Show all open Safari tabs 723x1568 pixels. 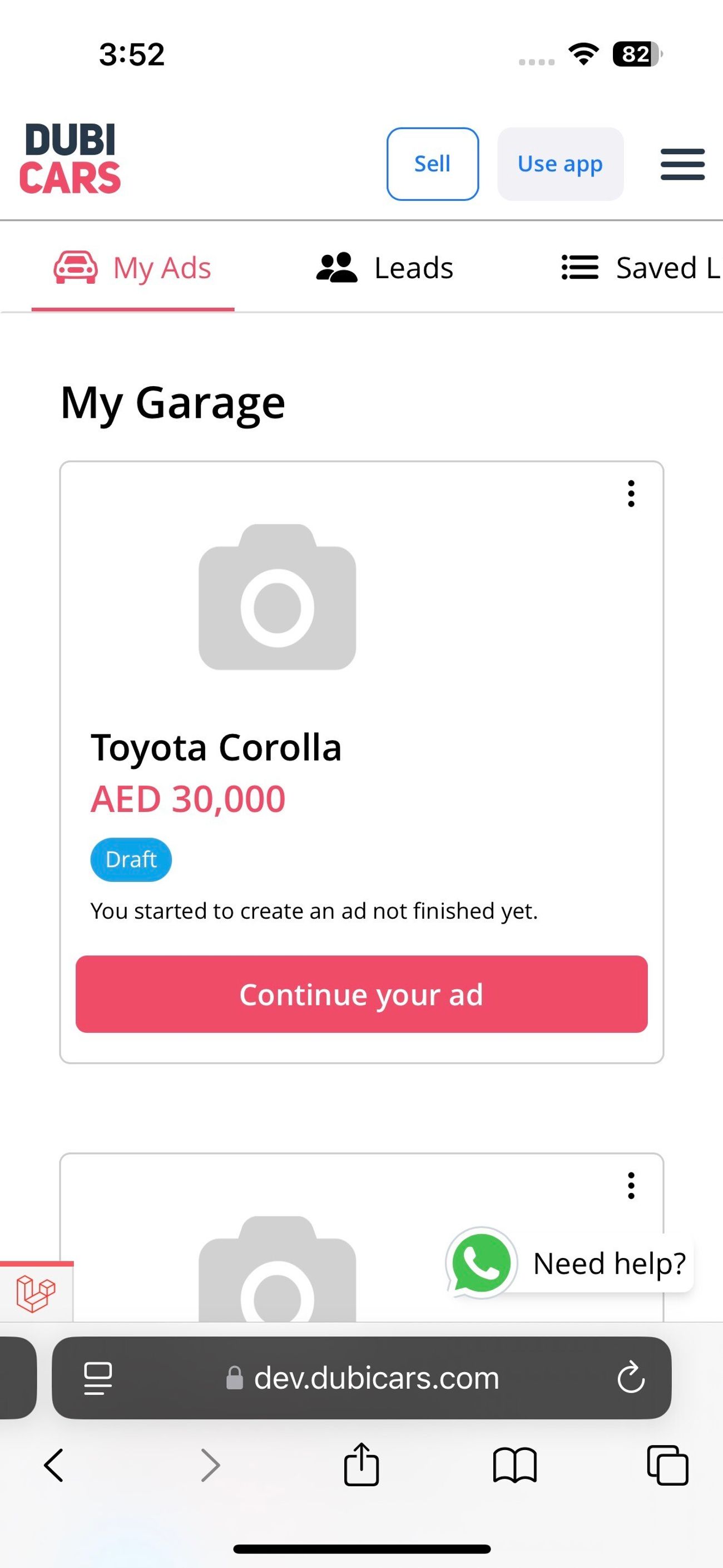[x=667, y=1465]
